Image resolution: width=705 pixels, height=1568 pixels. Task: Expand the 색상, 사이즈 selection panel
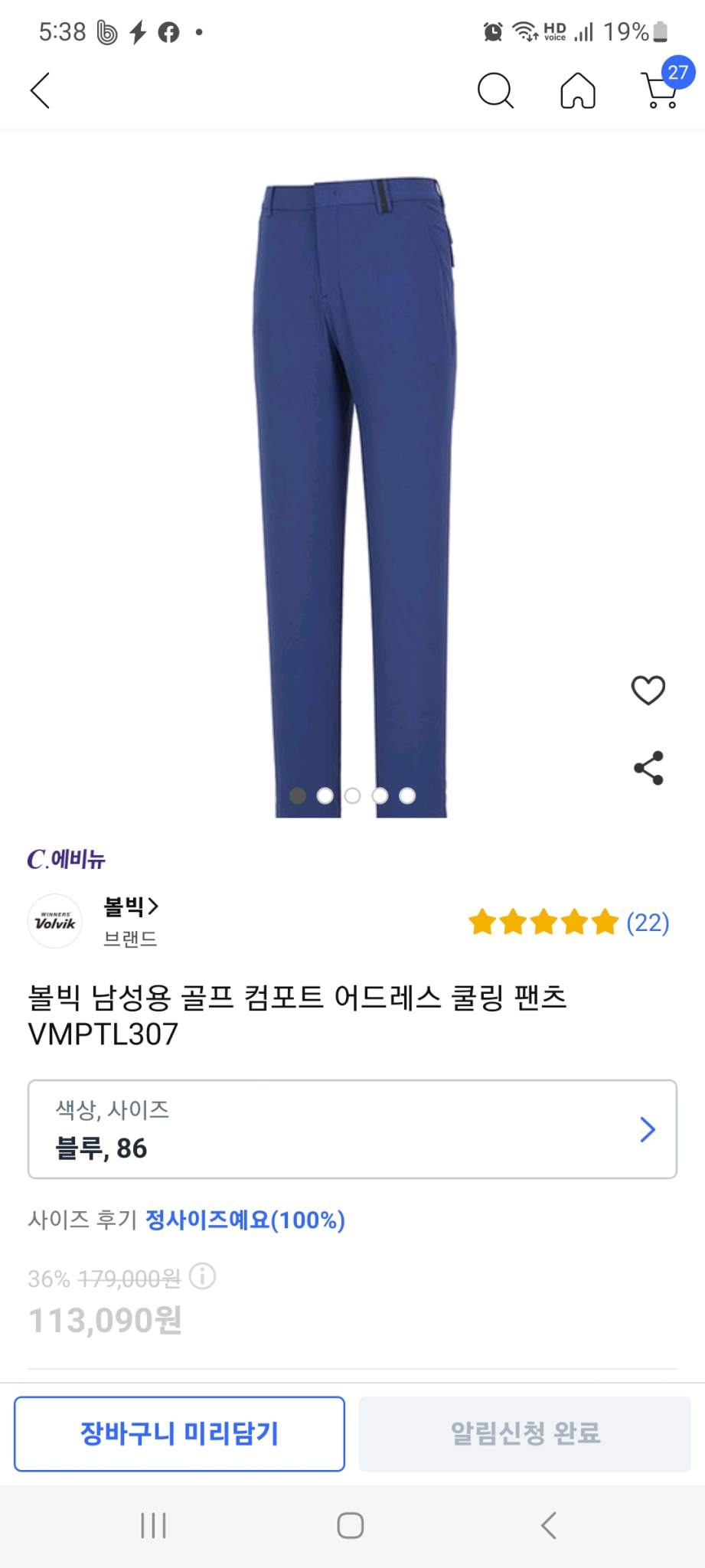[352, 1129]
